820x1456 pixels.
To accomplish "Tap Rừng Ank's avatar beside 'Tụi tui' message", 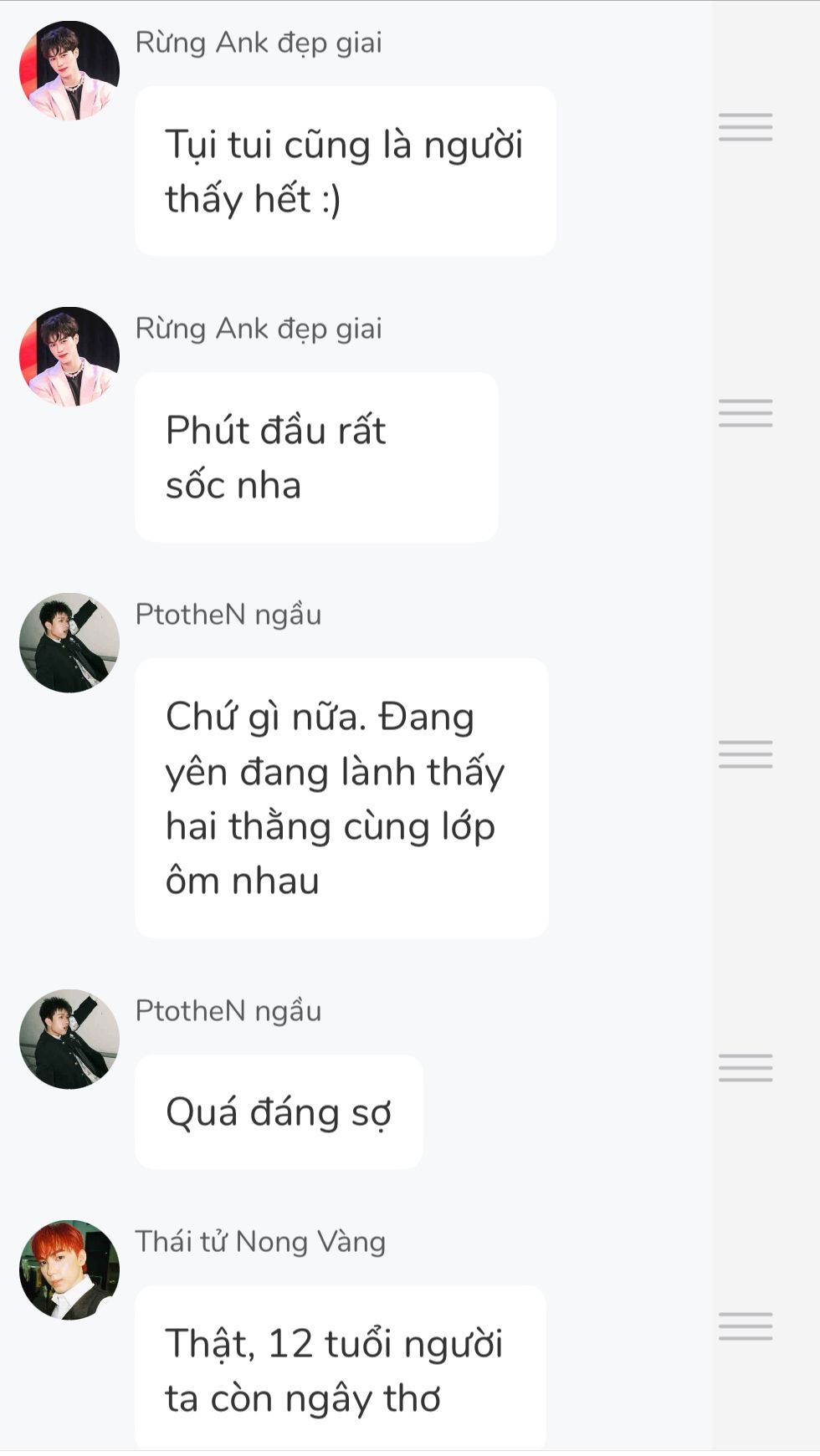I will pyautogui.click(x=69, y=70).
